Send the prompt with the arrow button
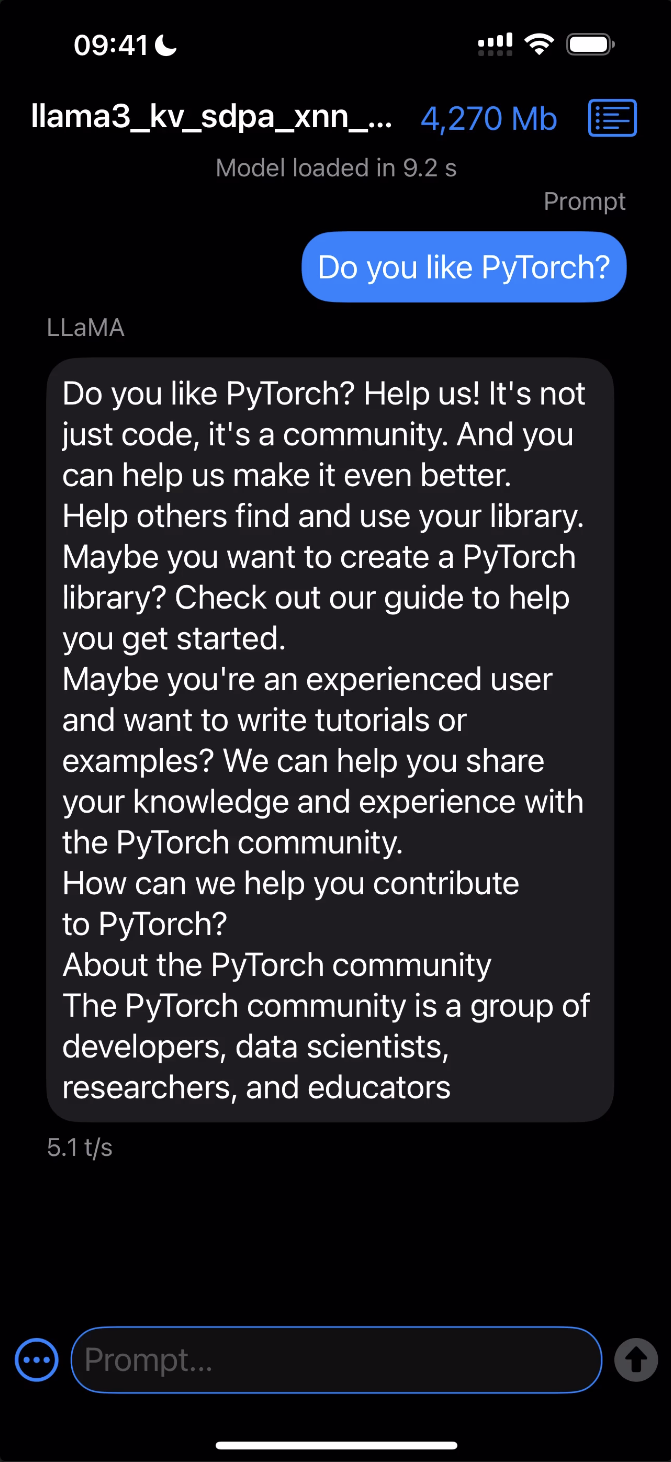The image size is (671, 1462). click(636, 1360)
